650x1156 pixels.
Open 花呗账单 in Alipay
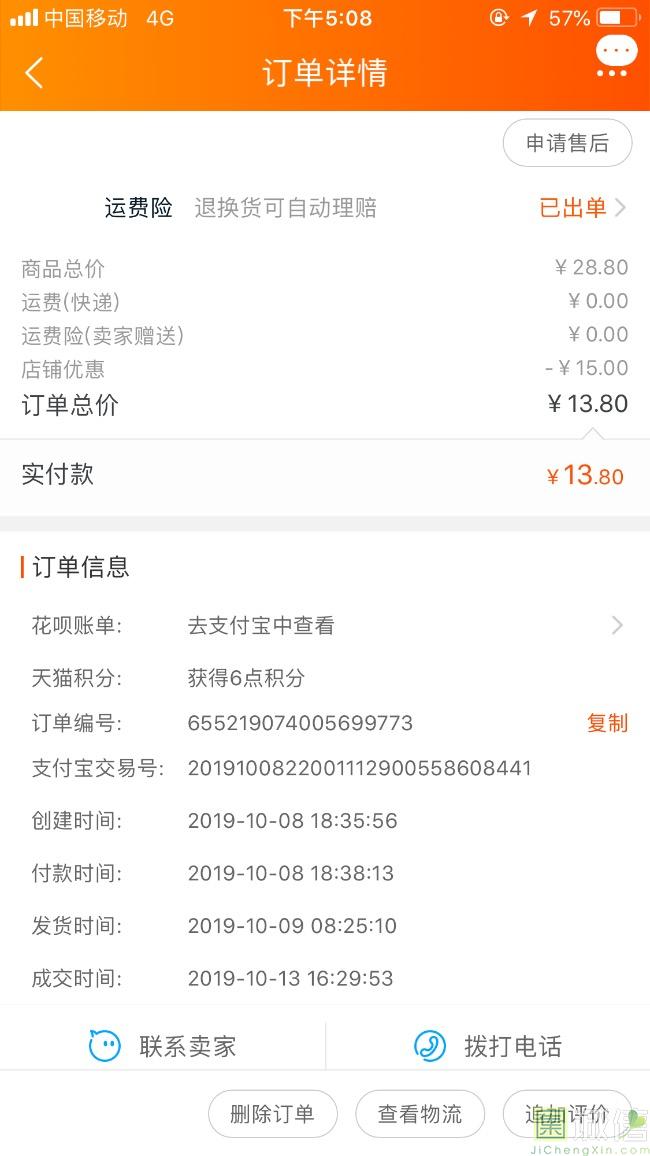tap(400, 626)
